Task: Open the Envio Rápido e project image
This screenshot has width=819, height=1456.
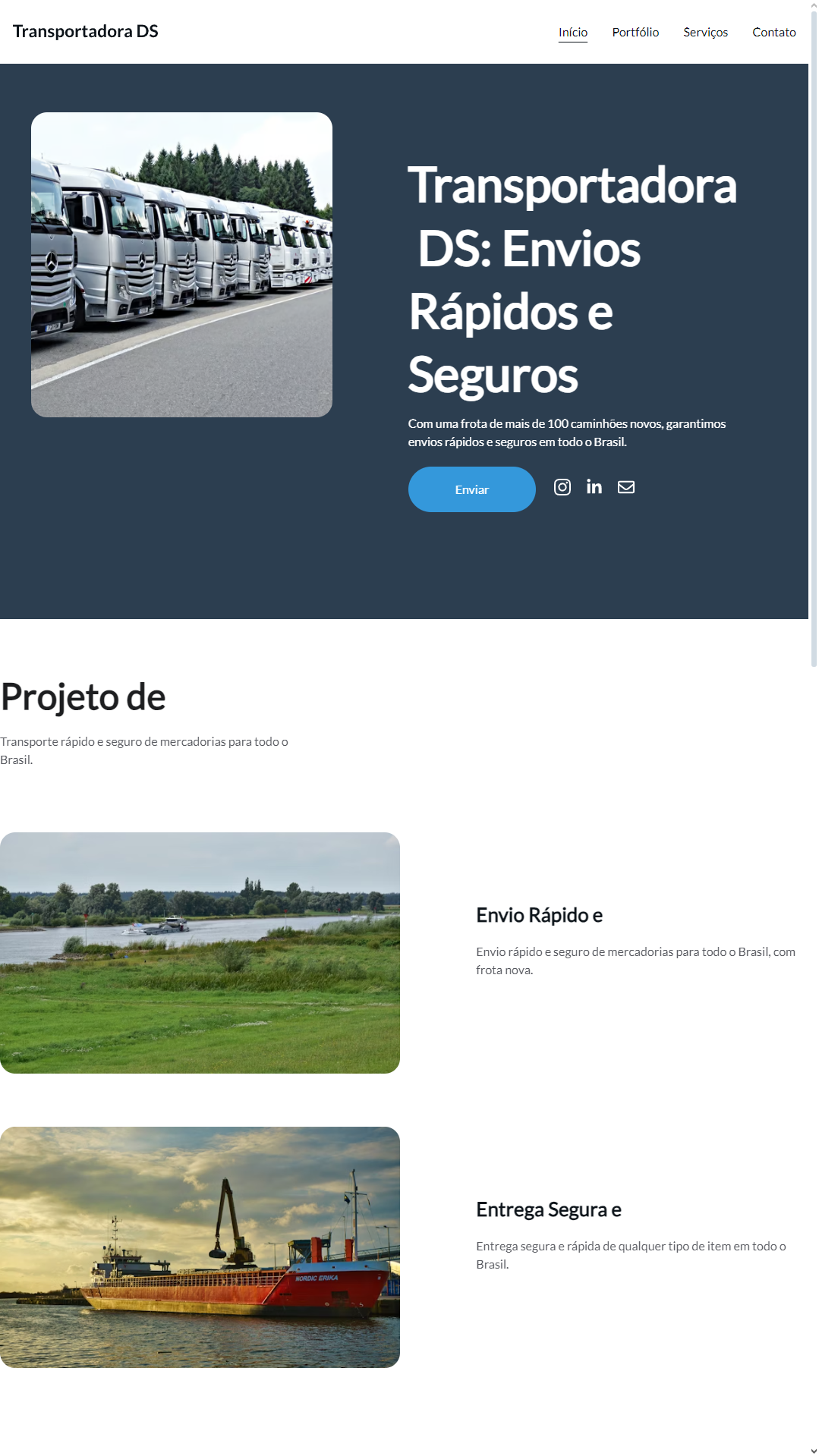Action: click(200, 952)
